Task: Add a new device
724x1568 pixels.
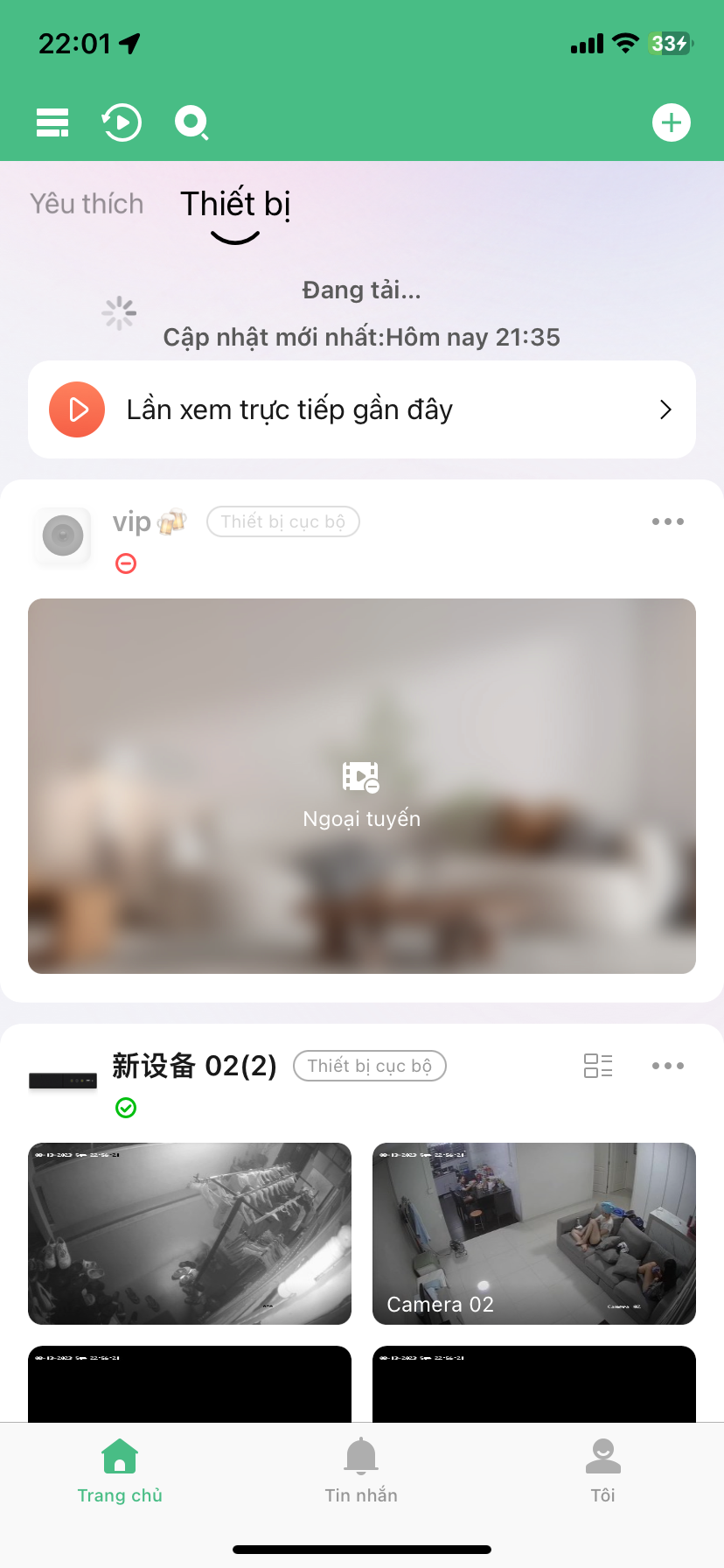Action: pyautogui.click(x=671, y=122)
